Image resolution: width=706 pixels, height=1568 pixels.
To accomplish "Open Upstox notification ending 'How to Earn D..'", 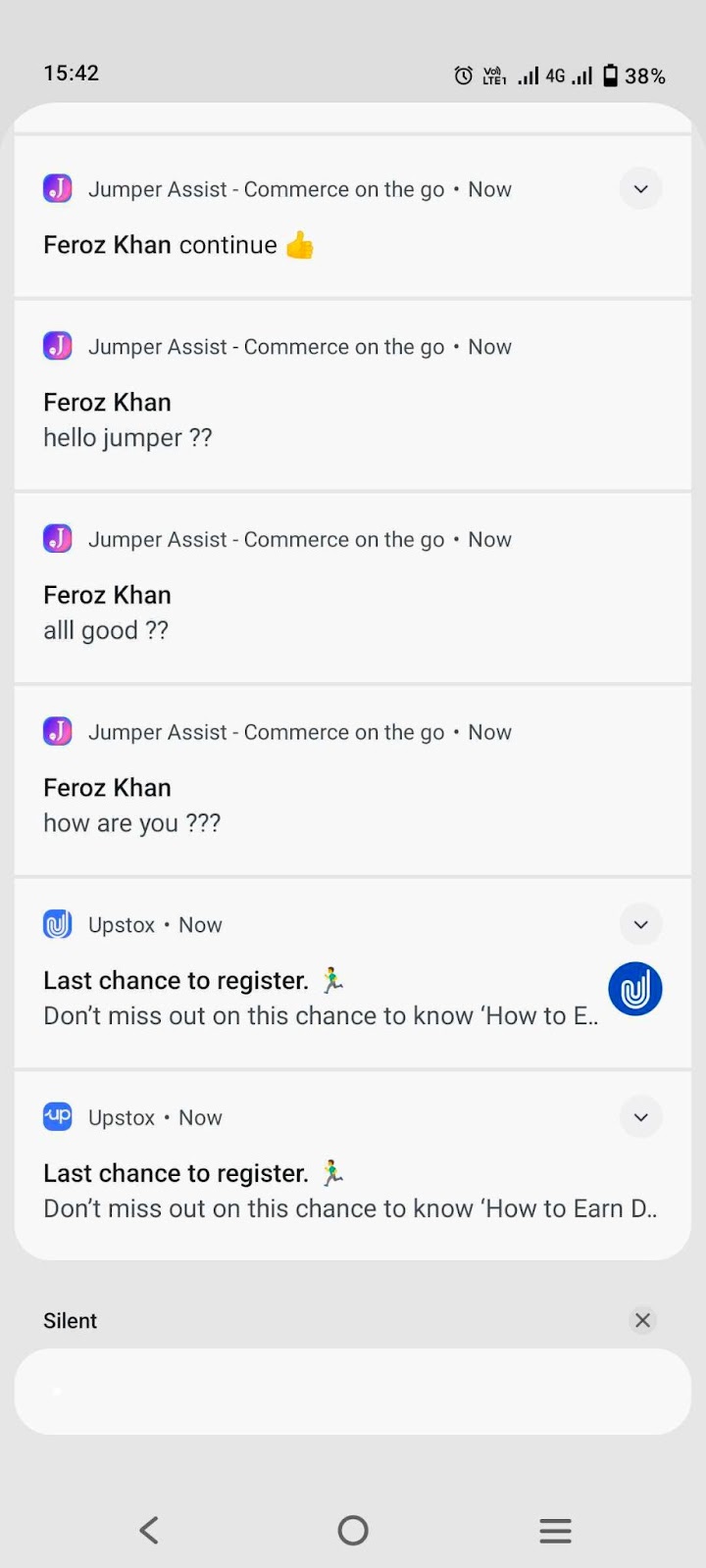I will [353, 1166].
